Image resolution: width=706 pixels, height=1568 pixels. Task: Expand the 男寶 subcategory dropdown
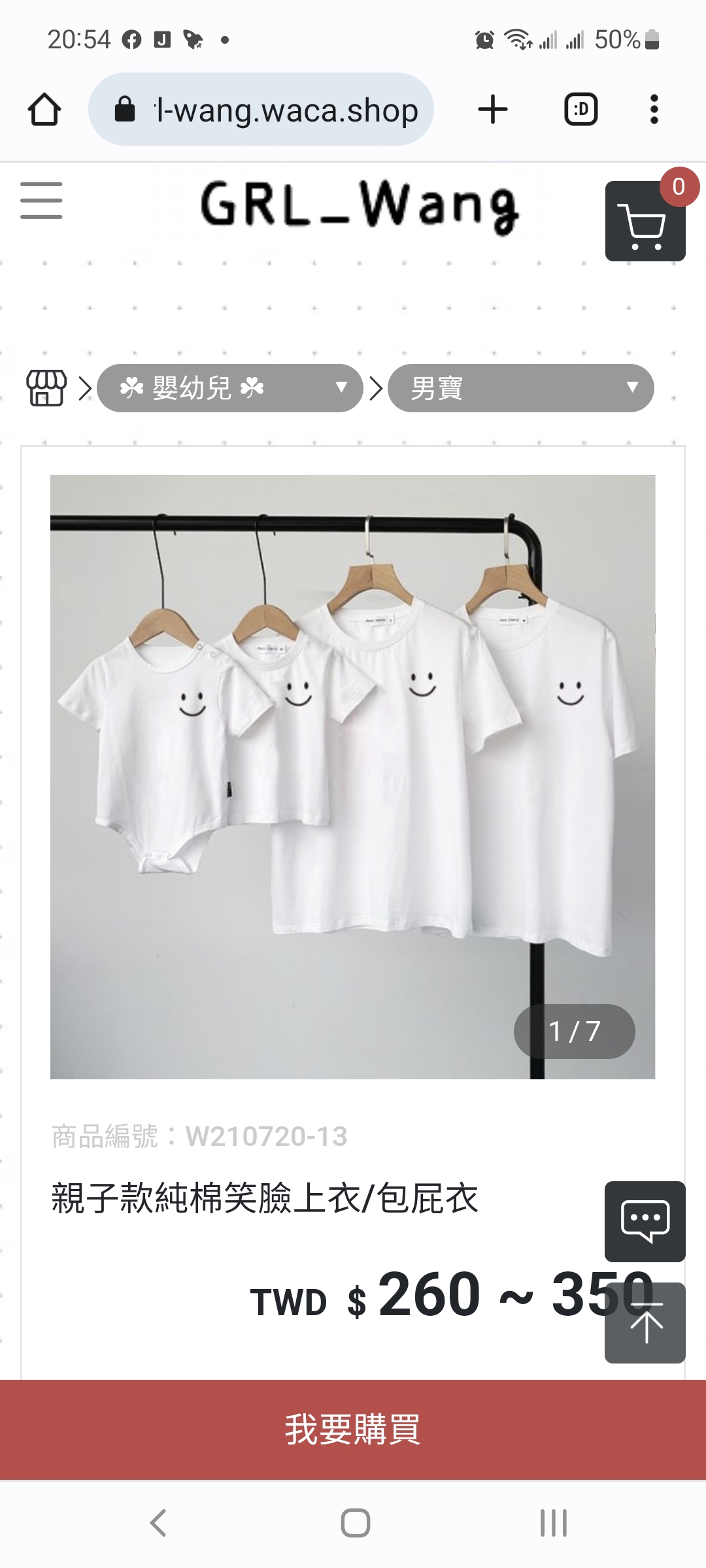point(521,388)
